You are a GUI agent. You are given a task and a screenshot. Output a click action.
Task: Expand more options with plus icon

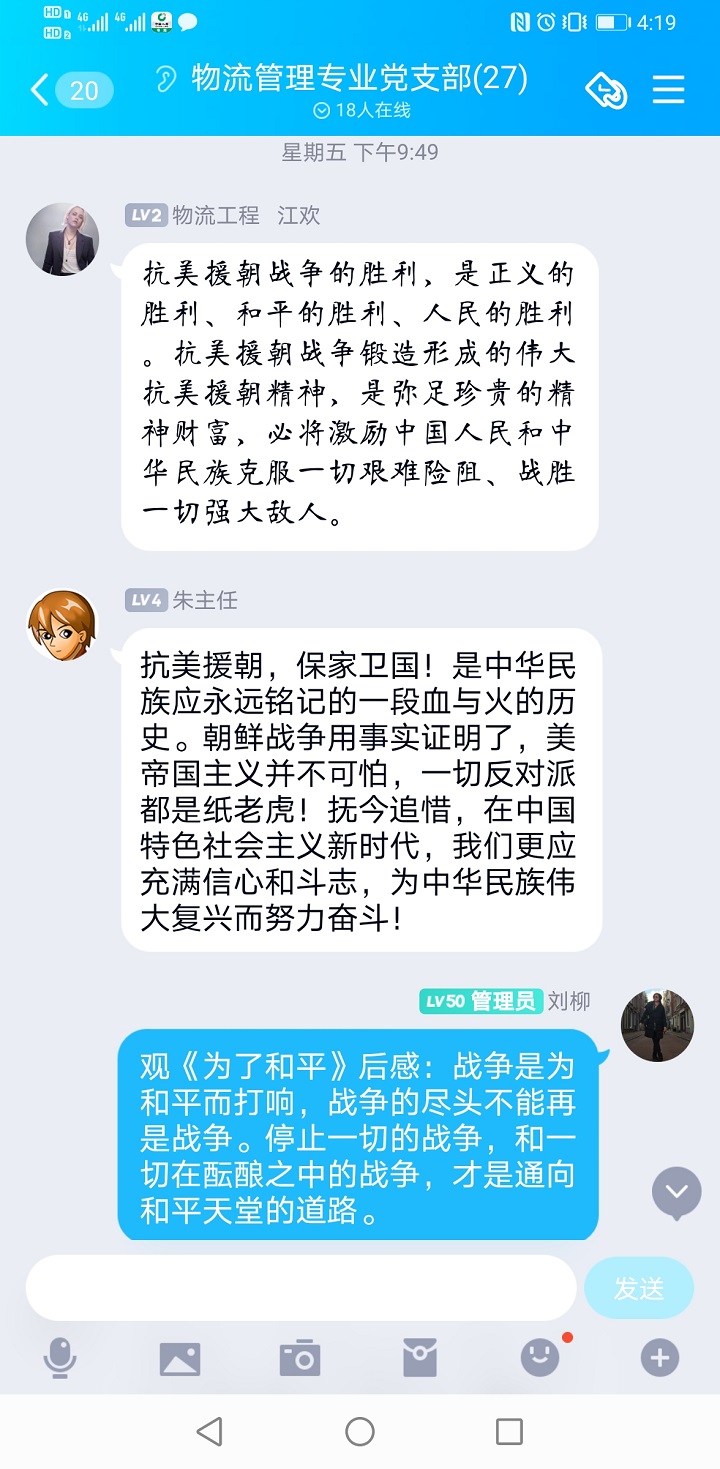(x=660, y=1359)
